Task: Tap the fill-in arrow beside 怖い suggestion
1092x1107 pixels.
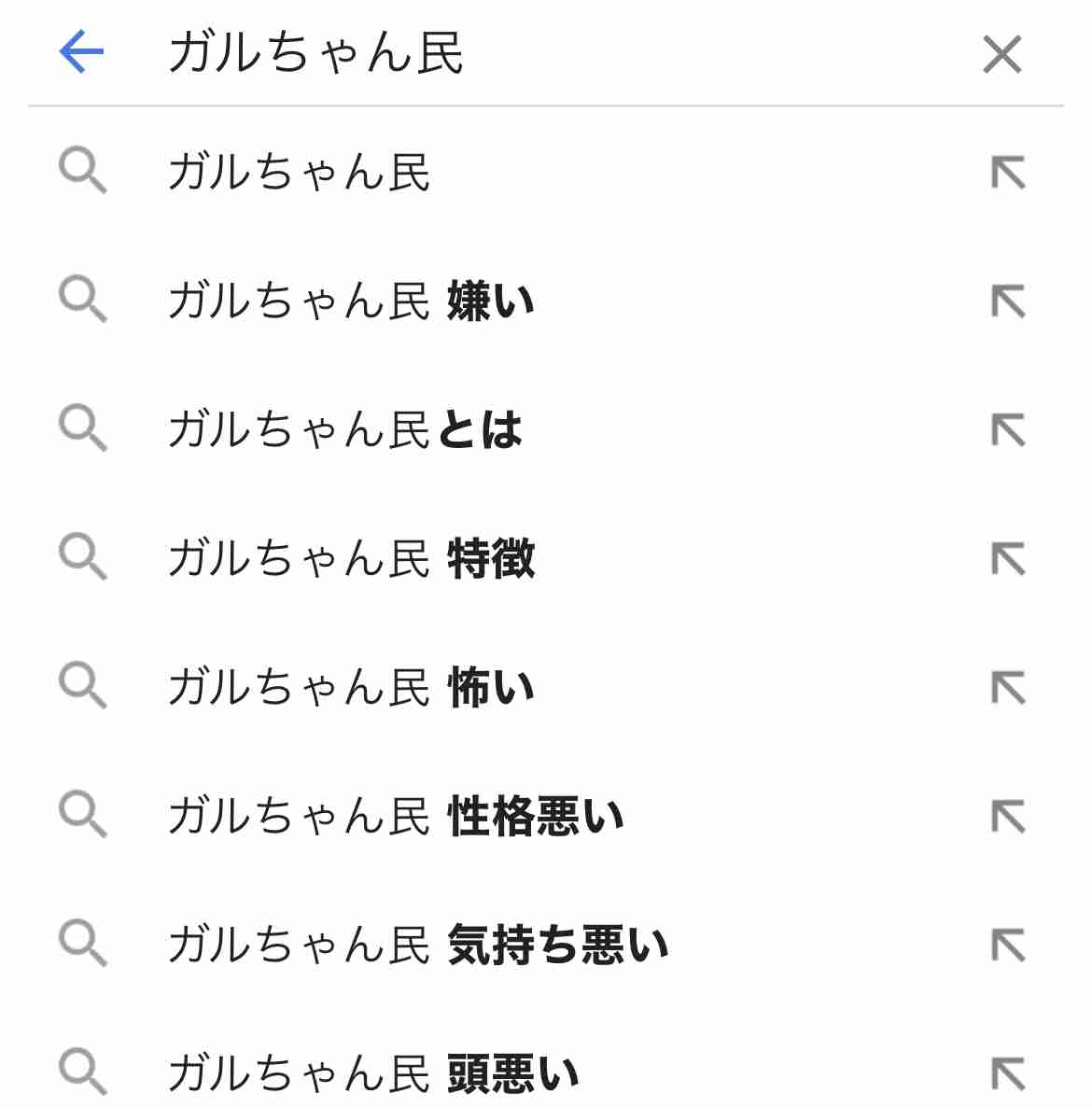Action: point(1008,688)
